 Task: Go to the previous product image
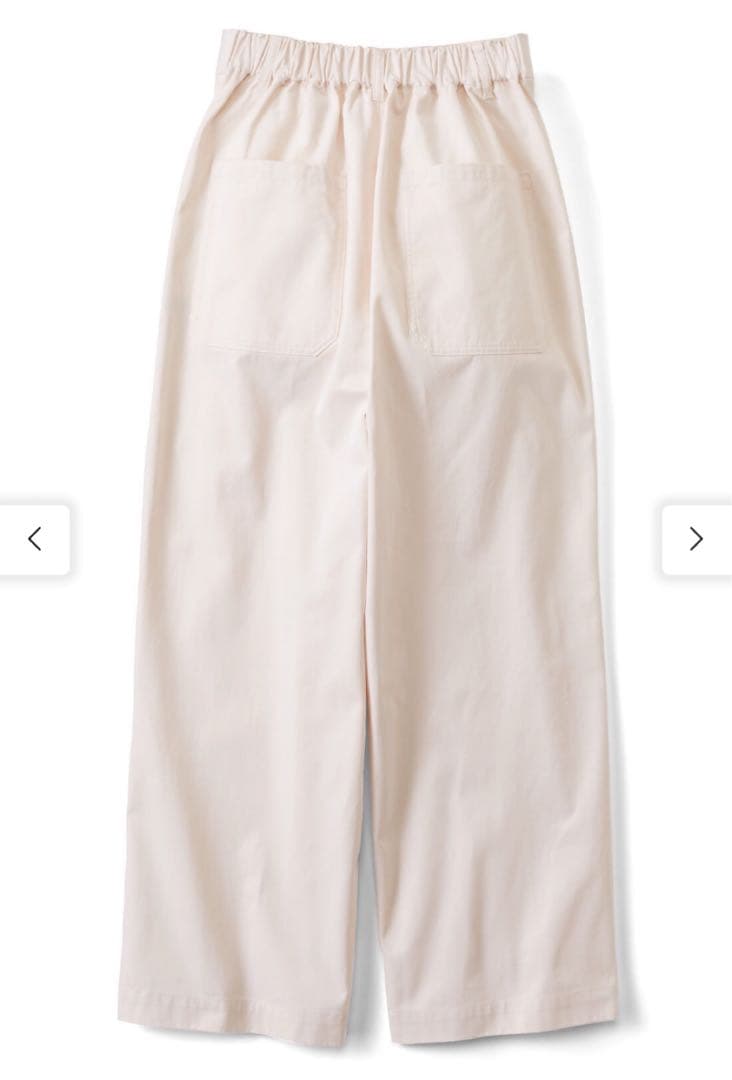34,539
